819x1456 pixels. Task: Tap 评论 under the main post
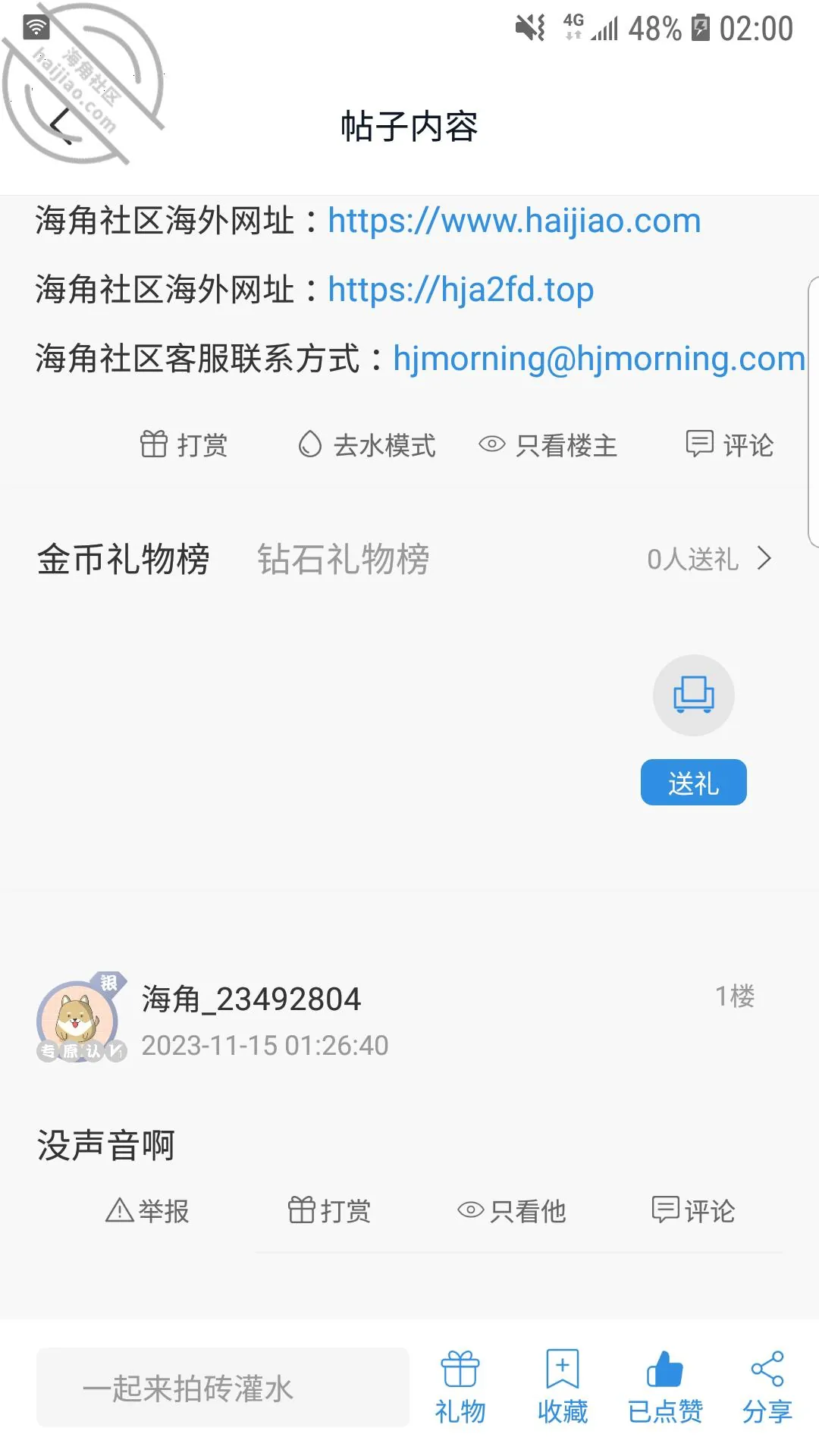pos(730,445)
